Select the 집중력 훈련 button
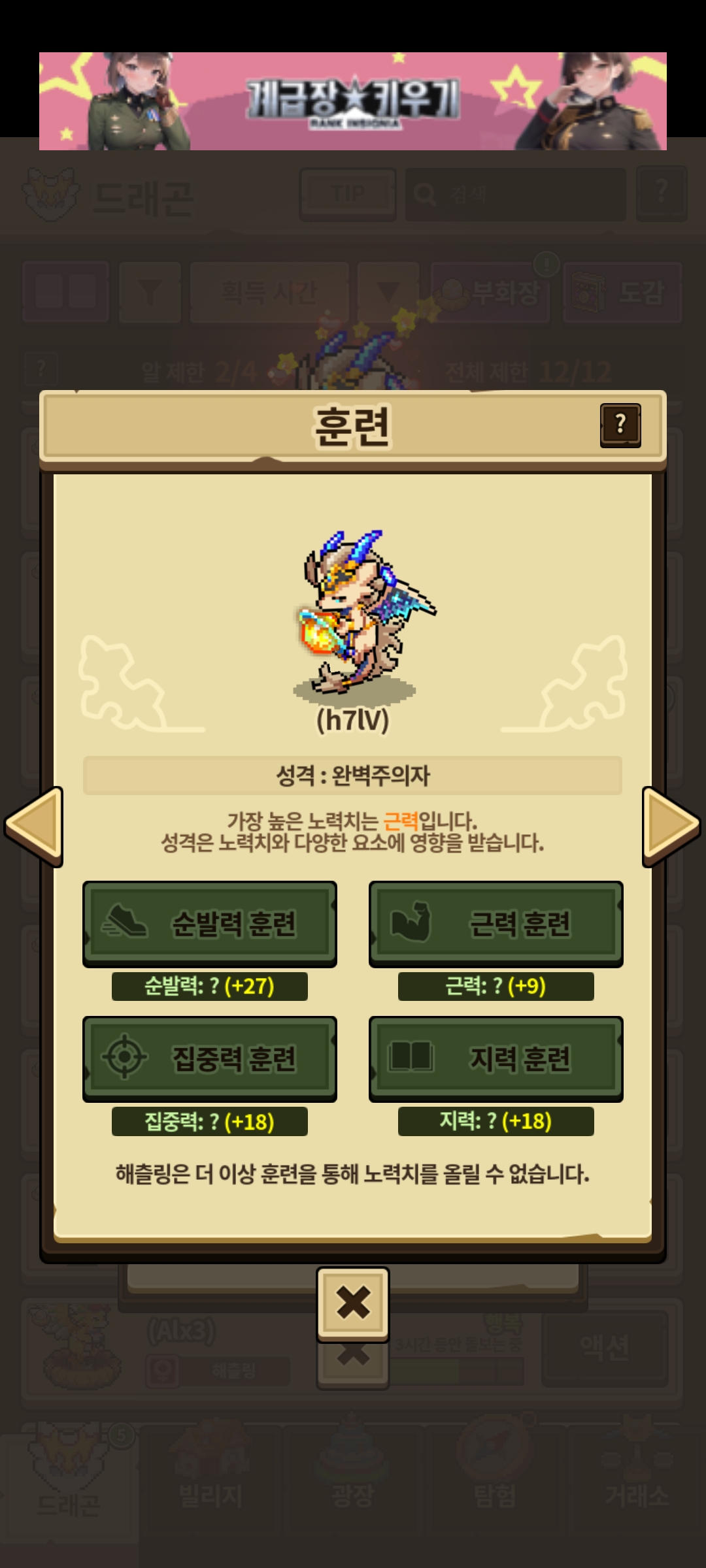This screenshot has width=706, height=1568. point(210,1058)
